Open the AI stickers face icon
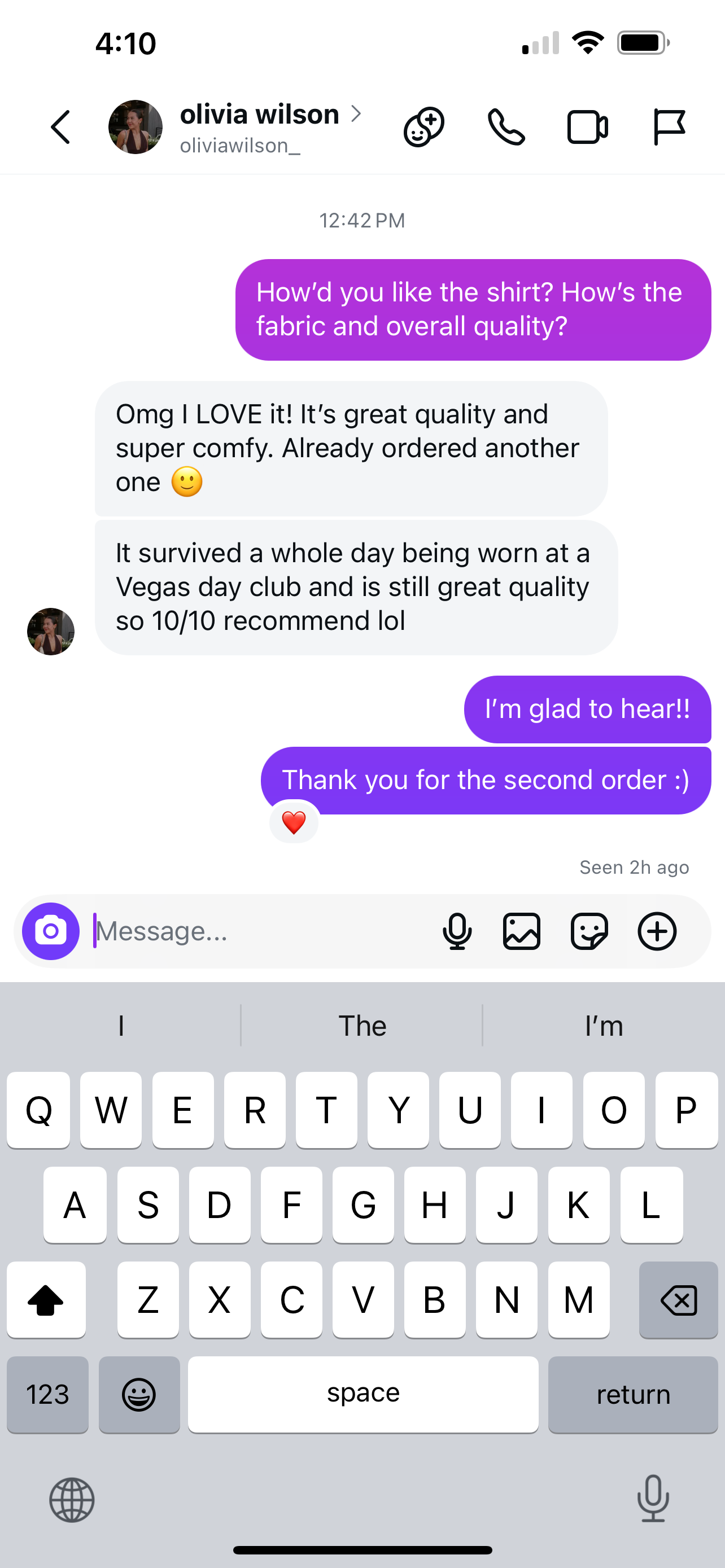Image resolution: width=725 pixels, height=1568 pixels. coord(423,127)
